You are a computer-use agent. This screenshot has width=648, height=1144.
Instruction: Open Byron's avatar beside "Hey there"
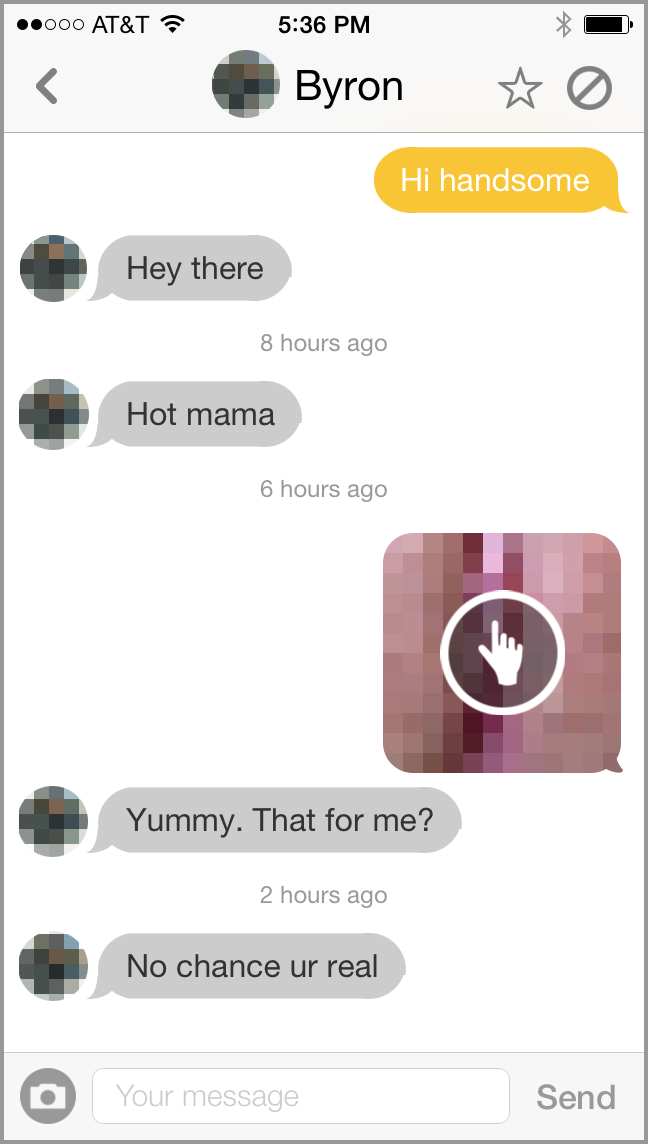(54, 268)
